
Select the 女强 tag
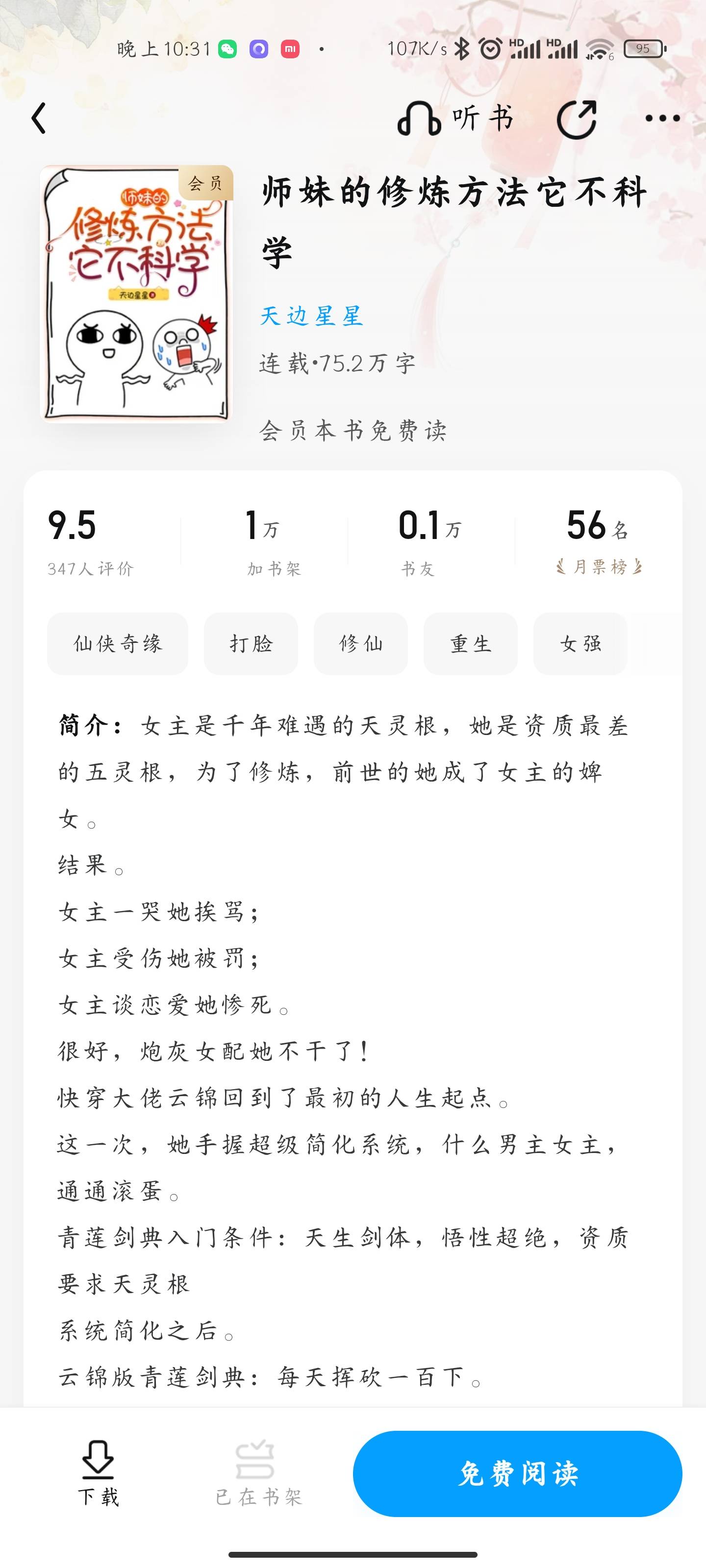point(580,643)
